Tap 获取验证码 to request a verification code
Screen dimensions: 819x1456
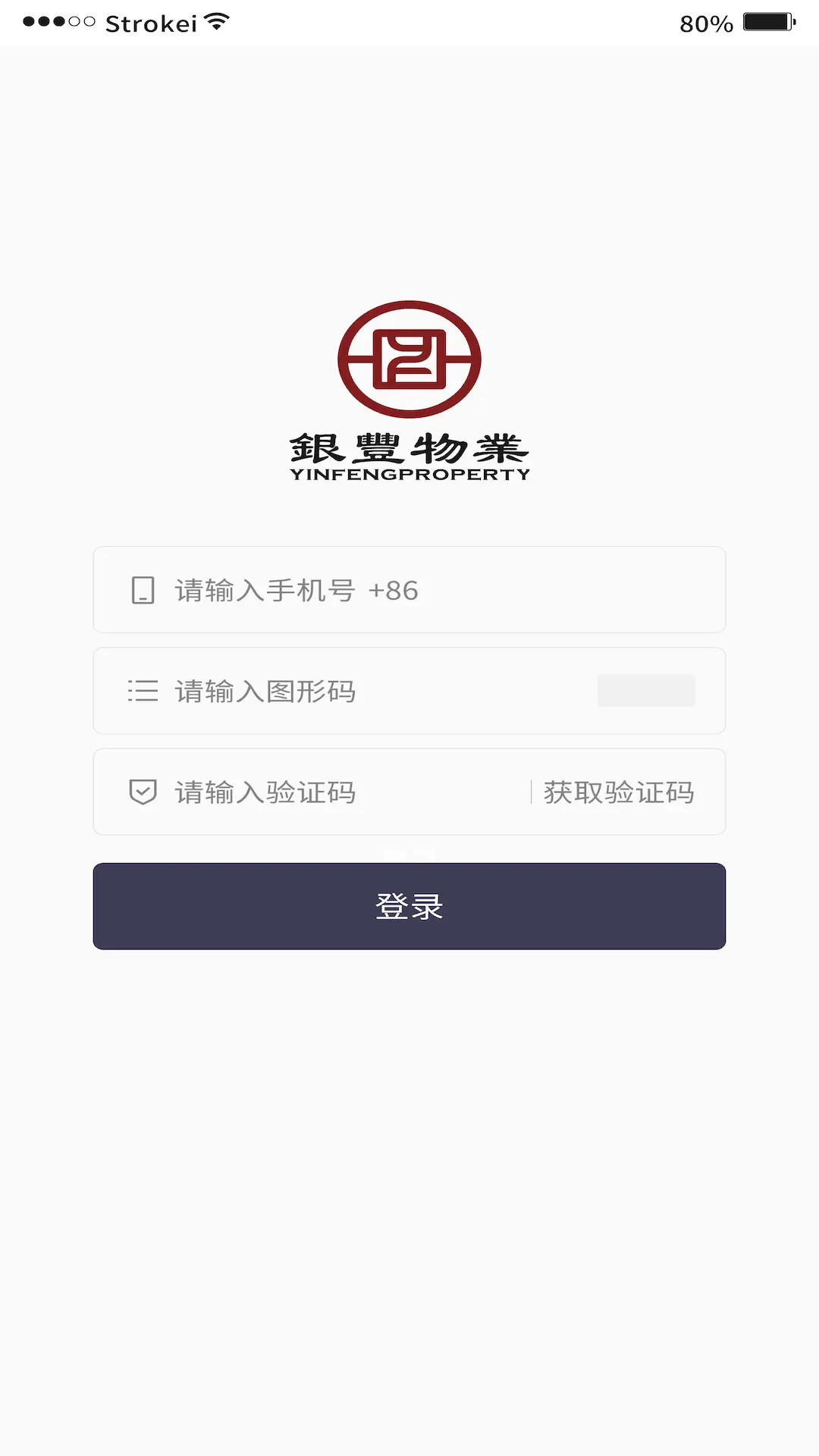[618, 792]
